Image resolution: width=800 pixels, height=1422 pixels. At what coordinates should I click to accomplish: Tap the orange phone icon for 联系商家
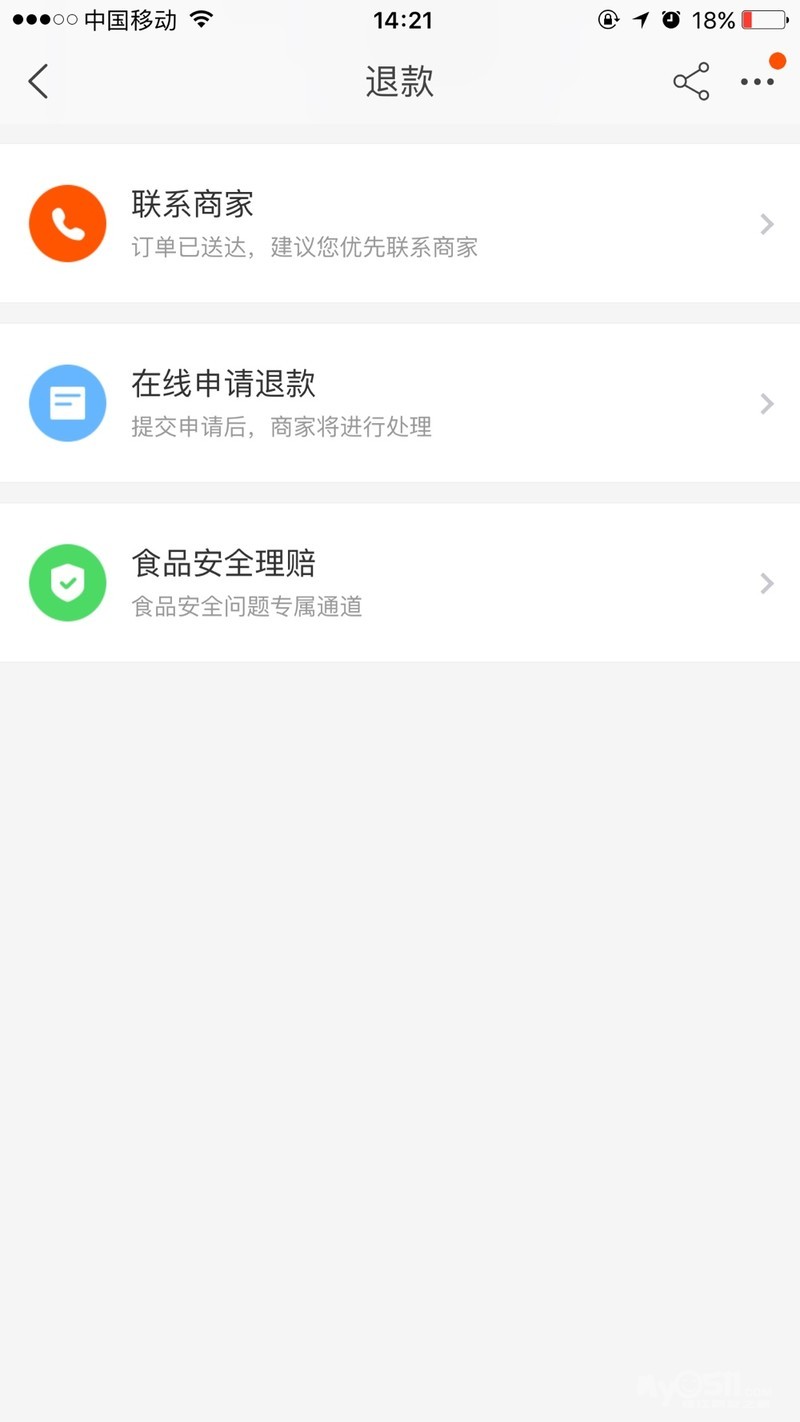pyautogui.click(x=67, y=223)
